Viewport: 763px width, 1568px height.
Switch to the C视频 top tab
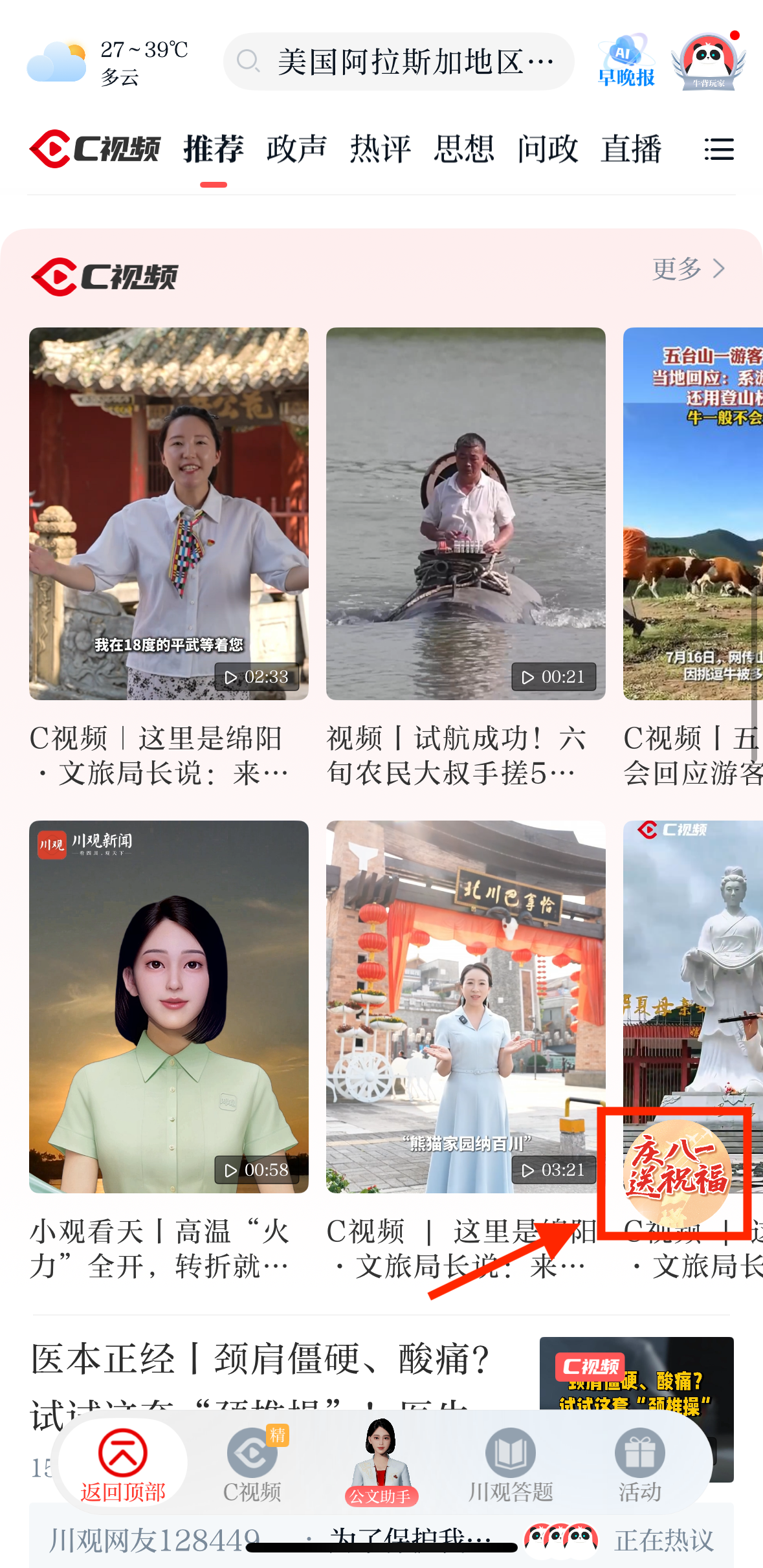point(96,149)
